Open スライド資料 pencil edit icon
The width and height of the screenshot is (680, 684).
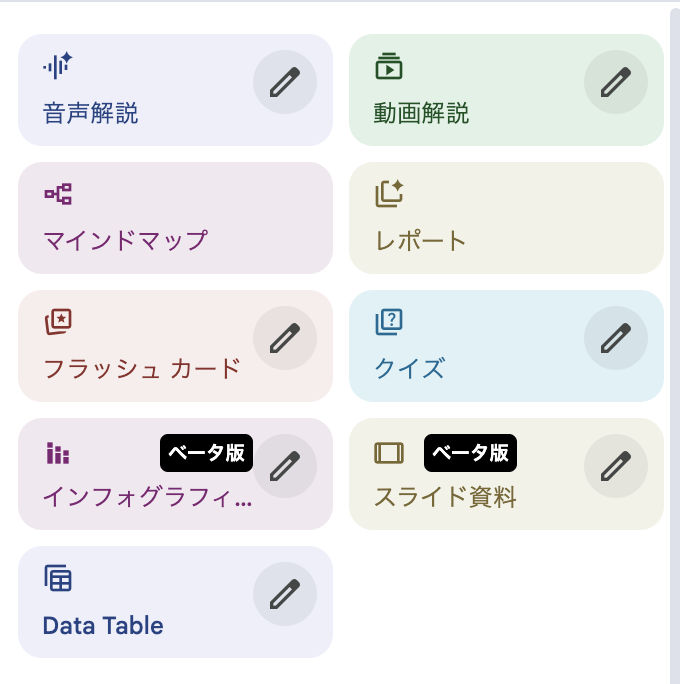coord(615,466)
